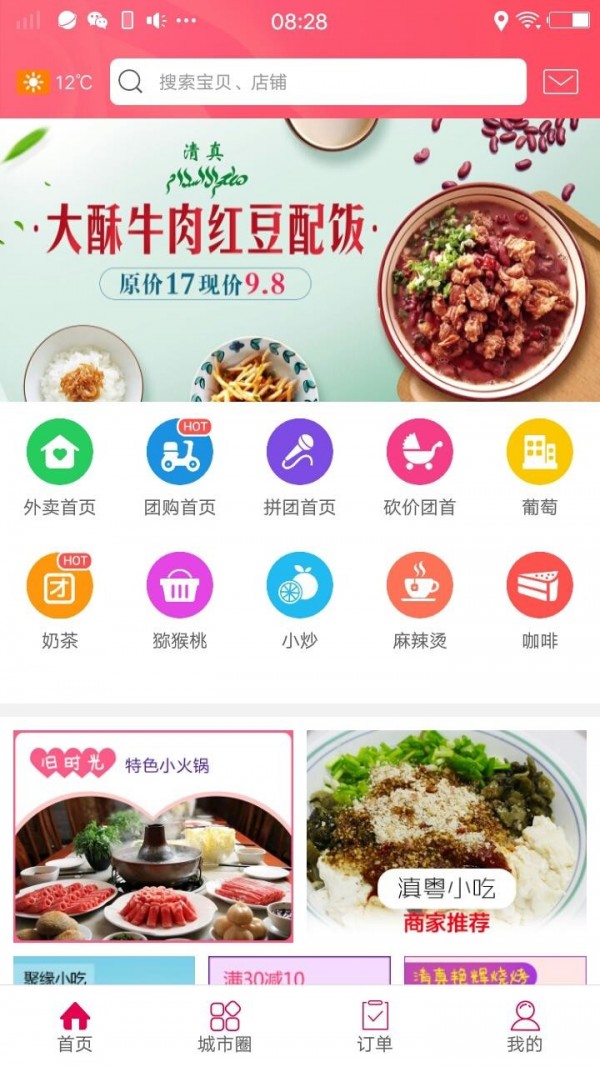
Task: Select the 首页 tab
Action: pyautogui.click(x=75, y=1027)
